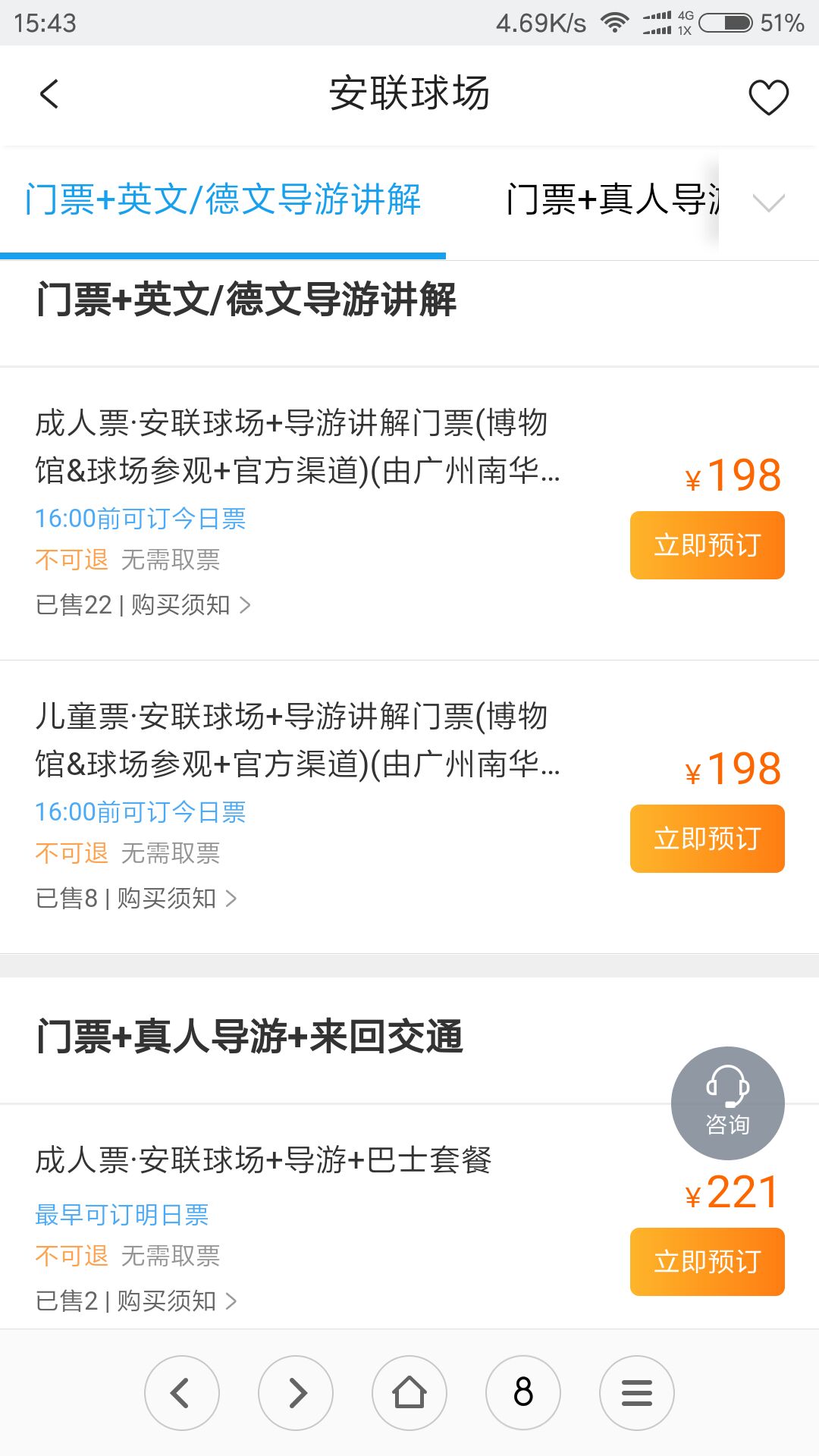Go forward in the browser
This screenshot has width=819, height=1456.
(296, 1393)
